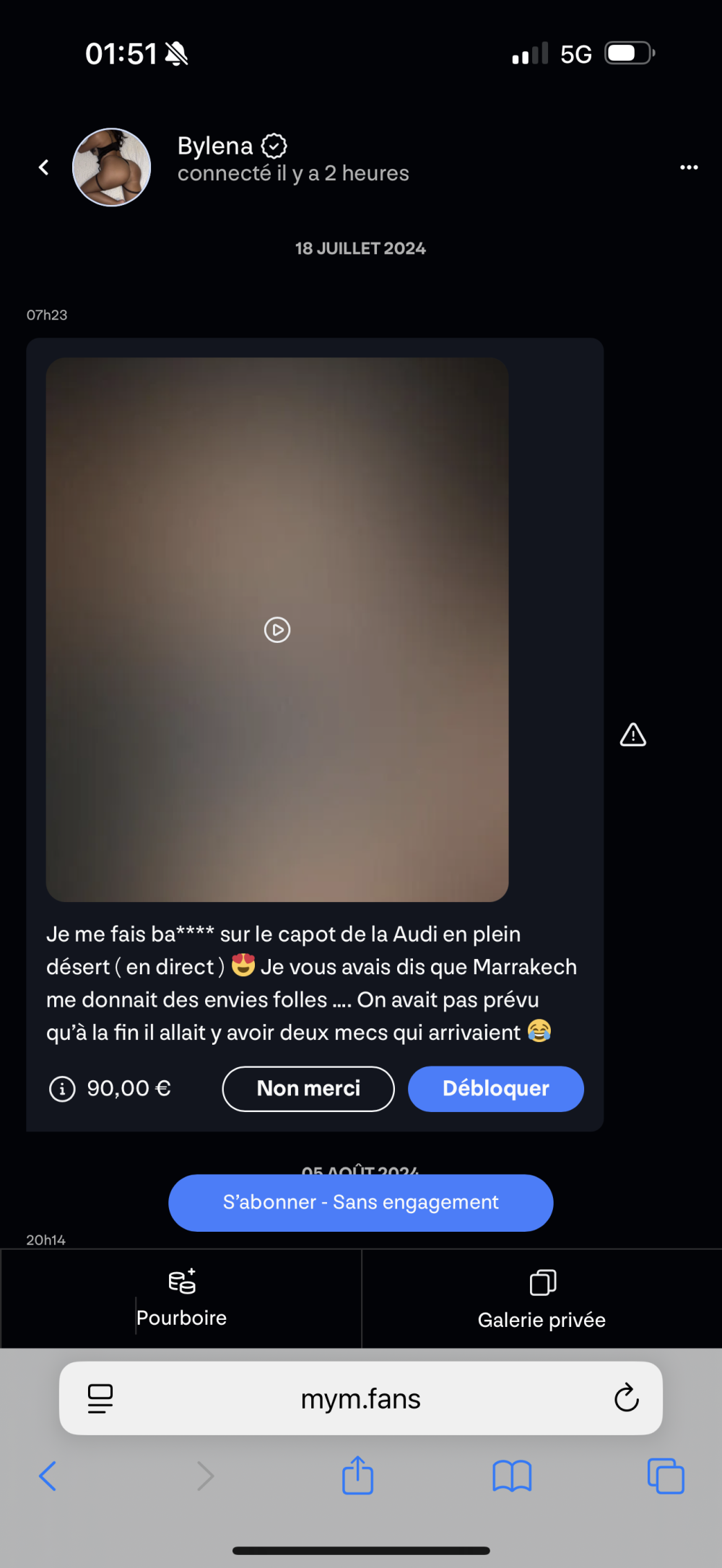Decline with the Non merci button
722x1568 pixels.
coord(308,1089)
